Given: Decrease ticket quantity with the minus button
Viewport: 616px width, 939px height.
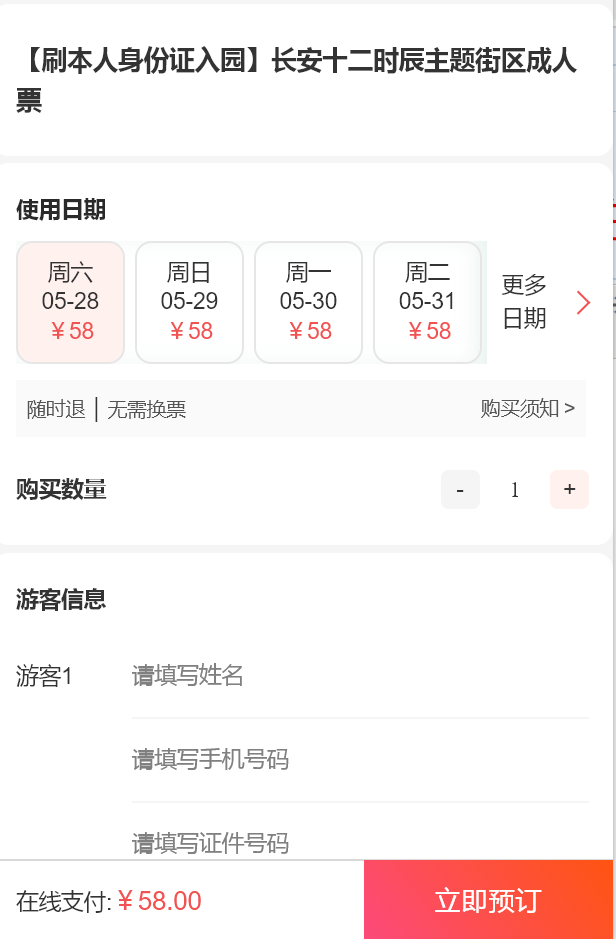Looking at the screenshot, I should (x=460, y=489).
